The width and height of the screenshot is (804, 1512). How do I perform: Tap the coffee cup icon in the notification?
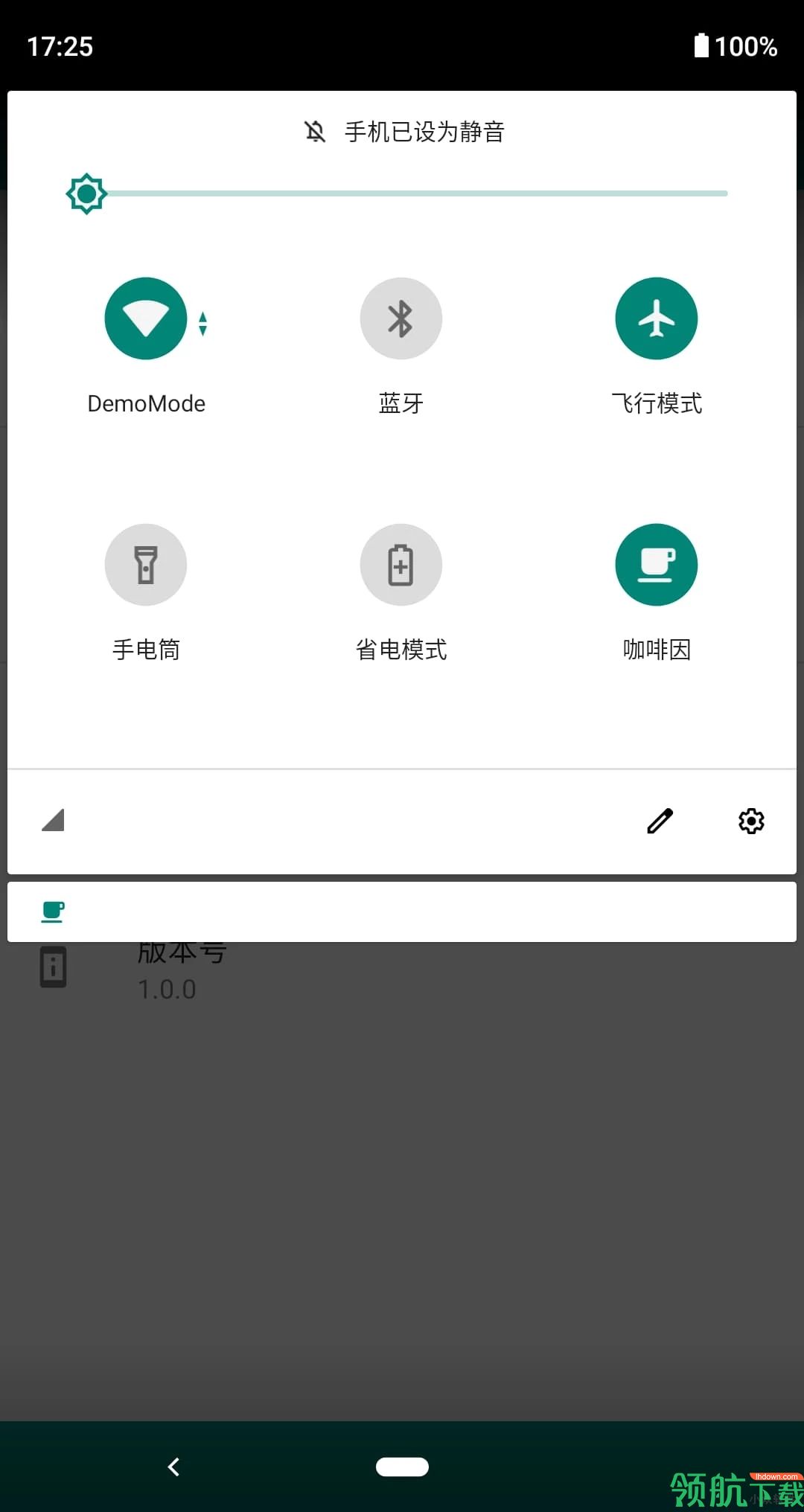point(52,912)
